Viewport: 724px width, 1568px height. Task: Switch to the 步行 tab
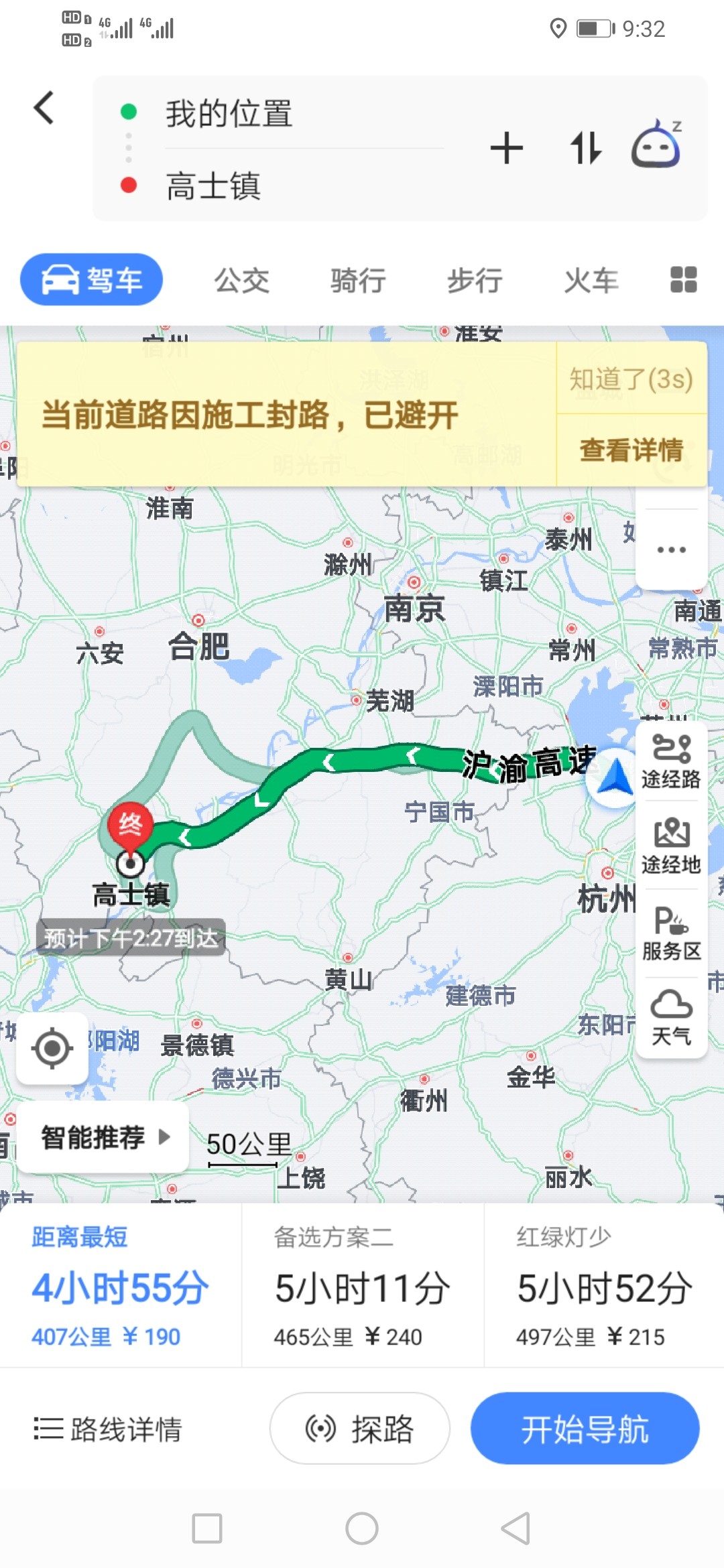pyautogui.click(x=475, y=280)
